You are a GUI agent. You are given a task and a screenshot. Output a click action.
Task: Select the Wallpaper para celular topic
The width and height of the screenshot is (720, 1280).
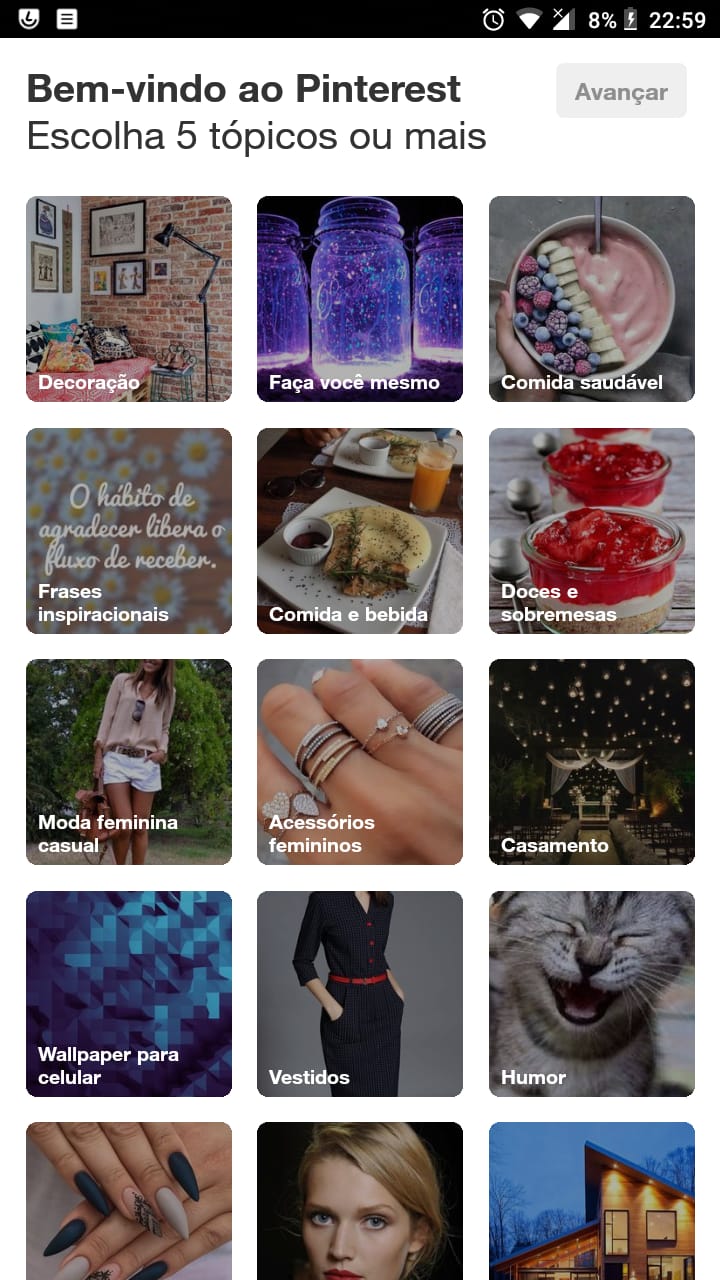(129, 994)
